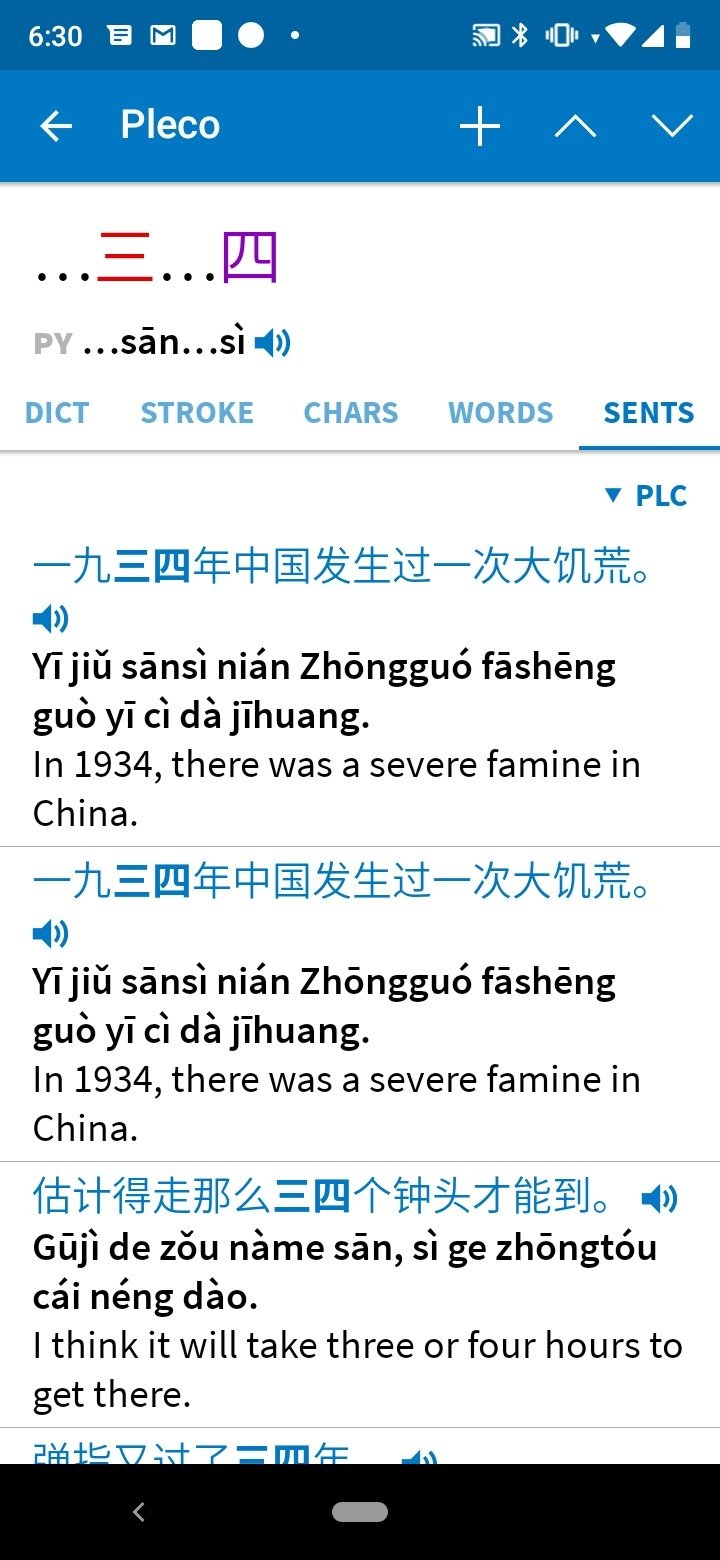The width and height of the screenshot is (720, 1560).
Task: Play audio for the three or four hours sentence
Action: pyautogui.click(x=659, y=1198)
